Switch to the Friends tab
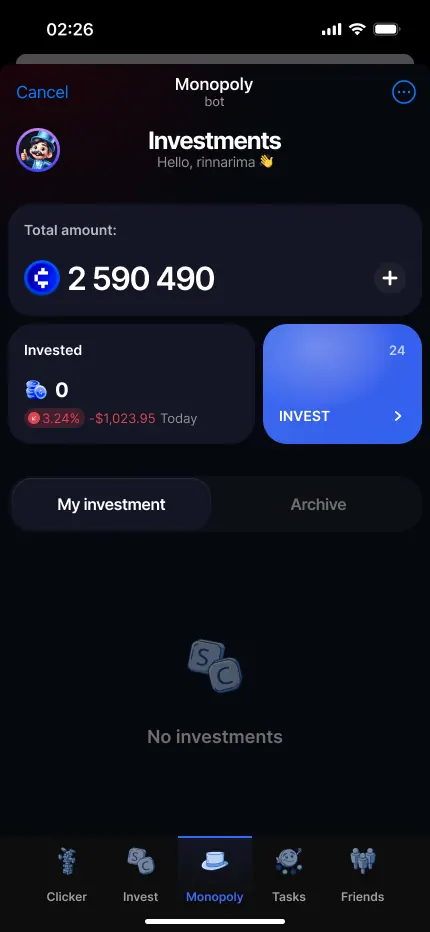Screen dimensions: 430x932 tap(362, 875)
